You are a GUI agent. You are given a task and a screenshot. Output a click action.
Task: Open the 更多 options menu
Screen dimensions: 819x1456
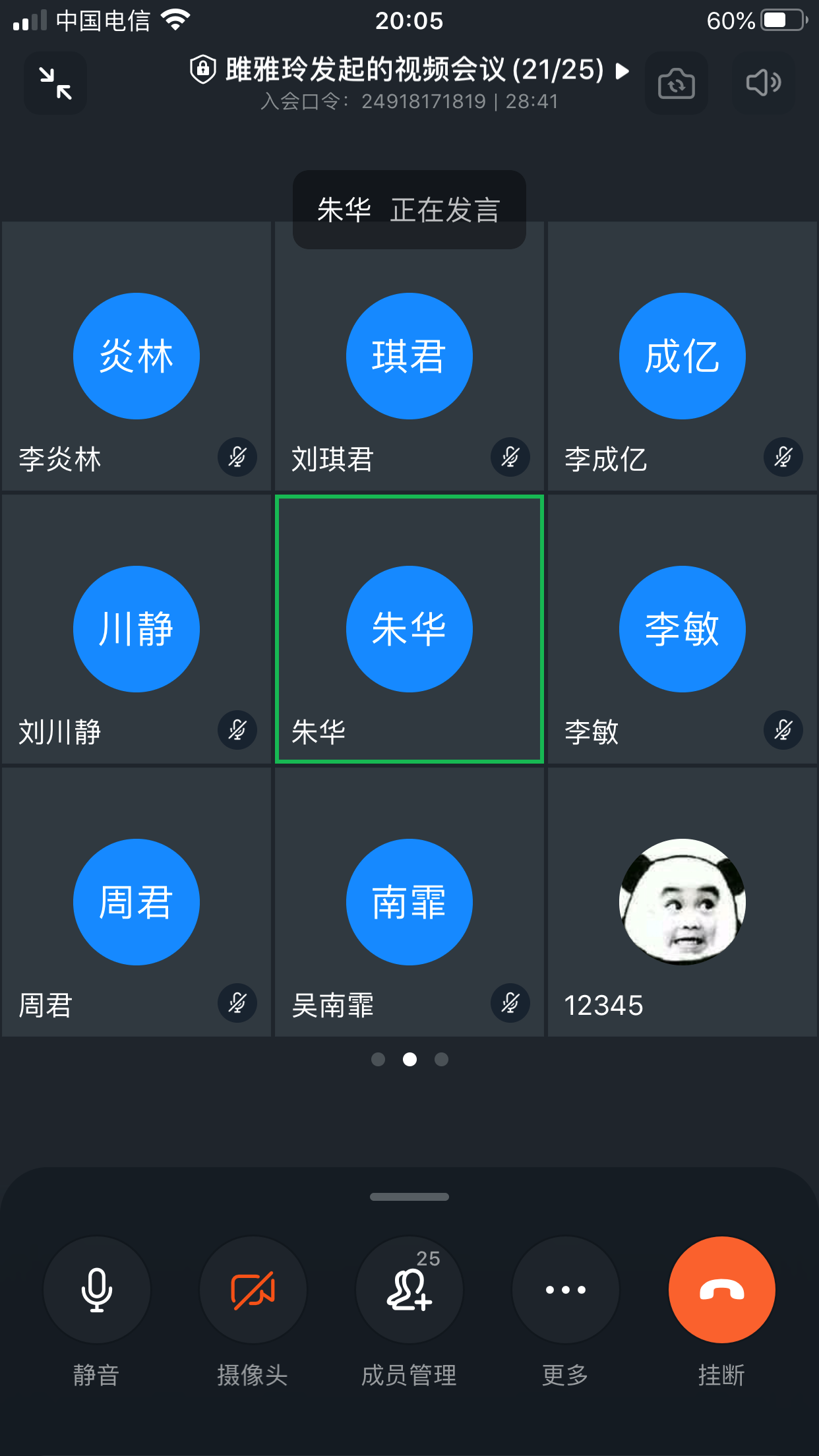[565, 1290]
